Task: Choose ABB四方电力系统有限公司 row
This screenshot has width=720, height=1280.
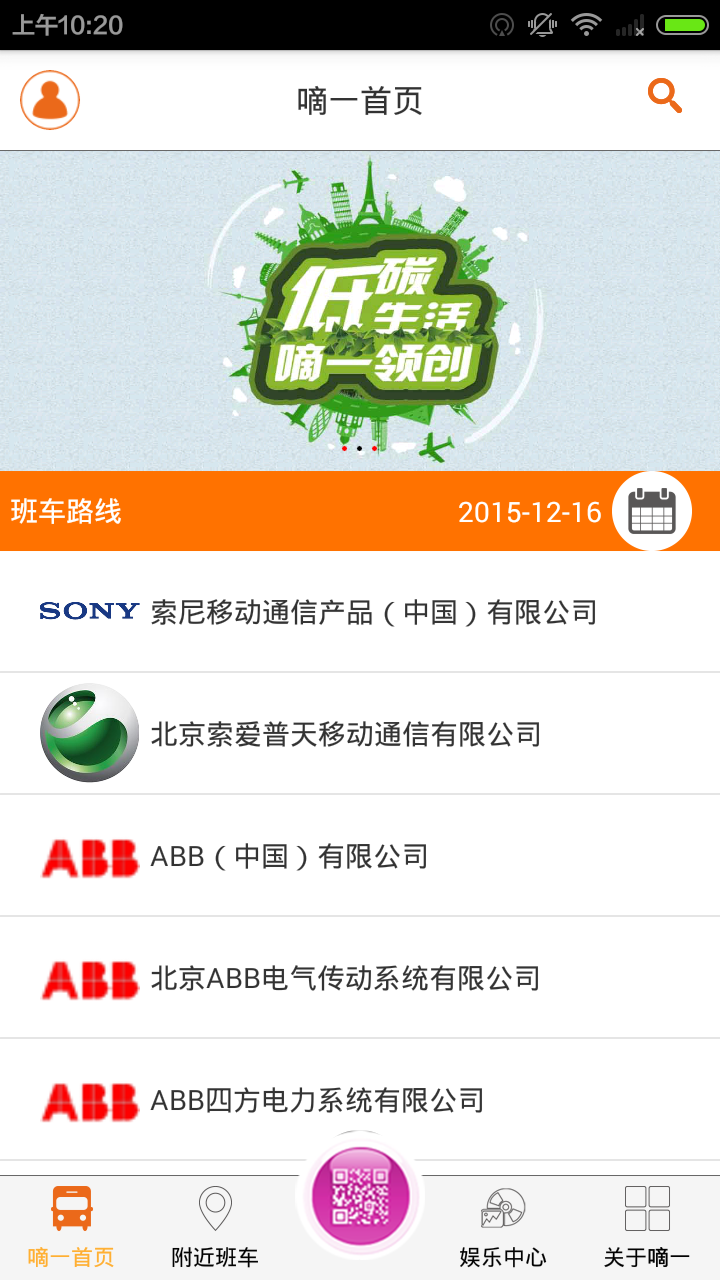Action: click(360, 1100)
